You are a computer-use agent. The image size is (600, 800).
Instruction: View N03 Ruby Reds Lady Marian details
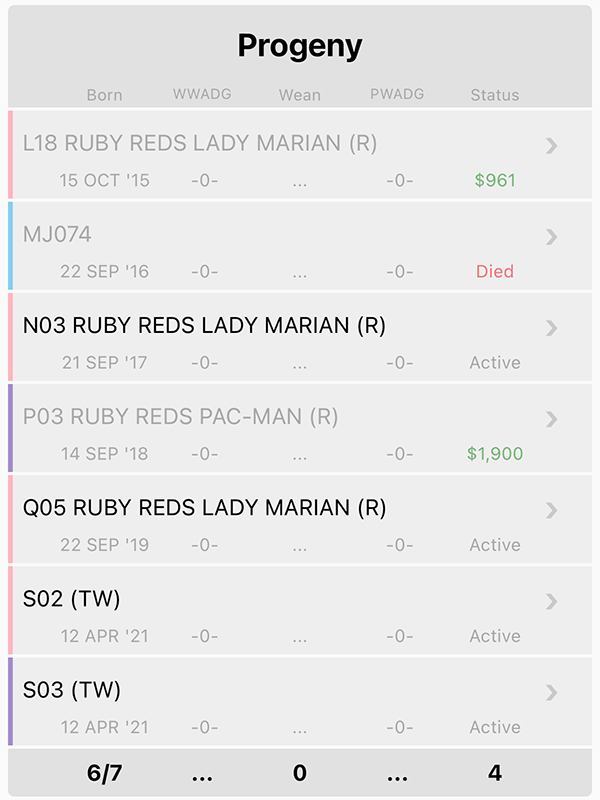300,337
